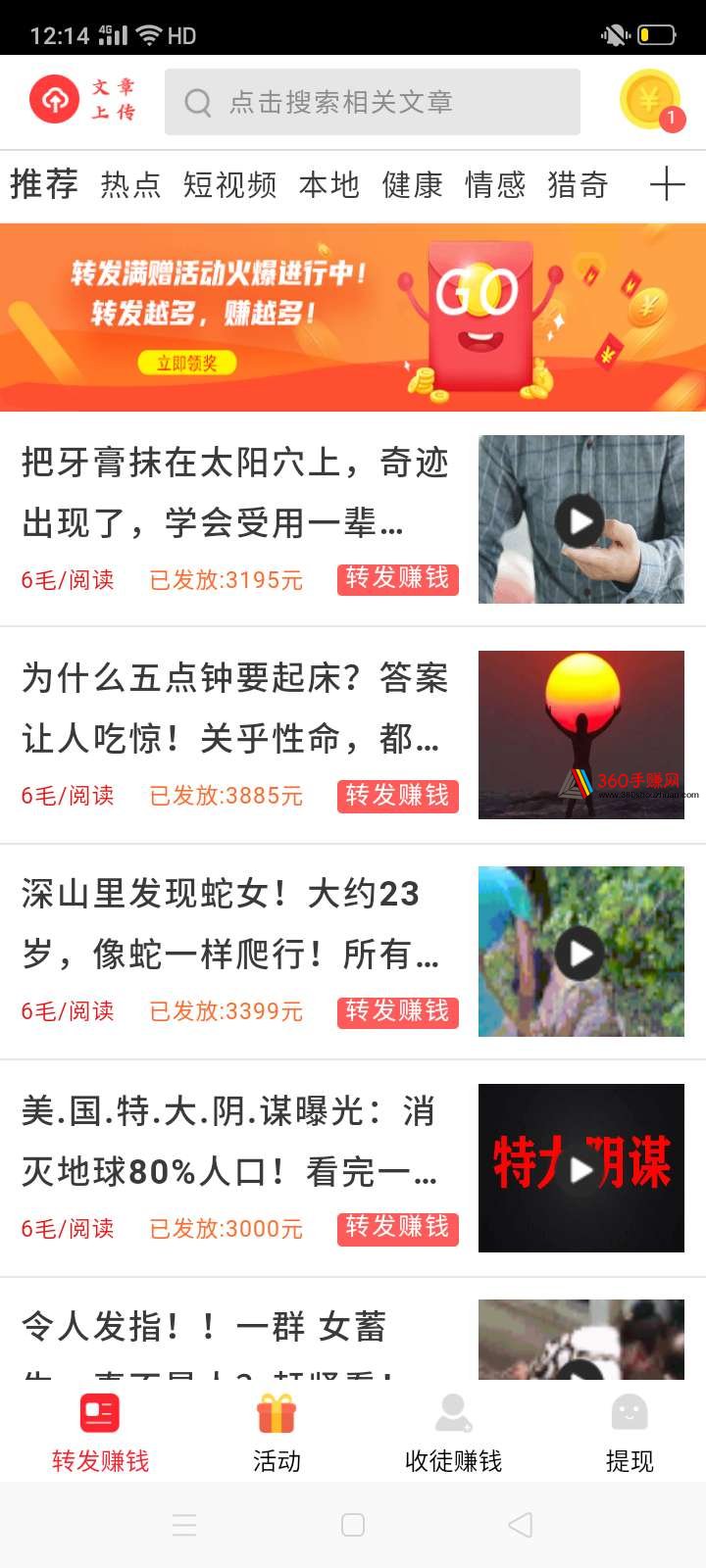Open the gold coin rewards icon
706x1568 pixels.
651,100
